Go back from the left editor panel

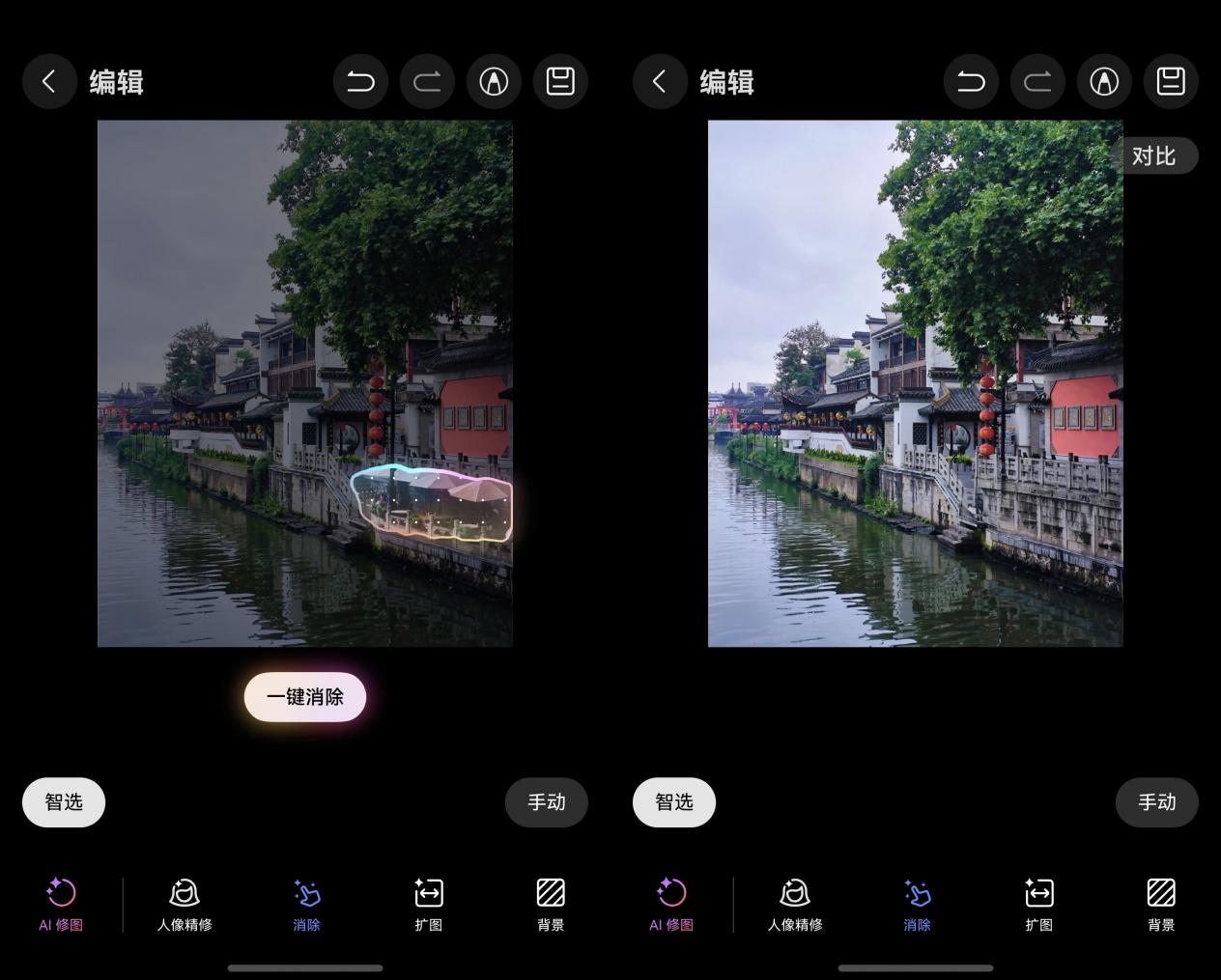49,82
